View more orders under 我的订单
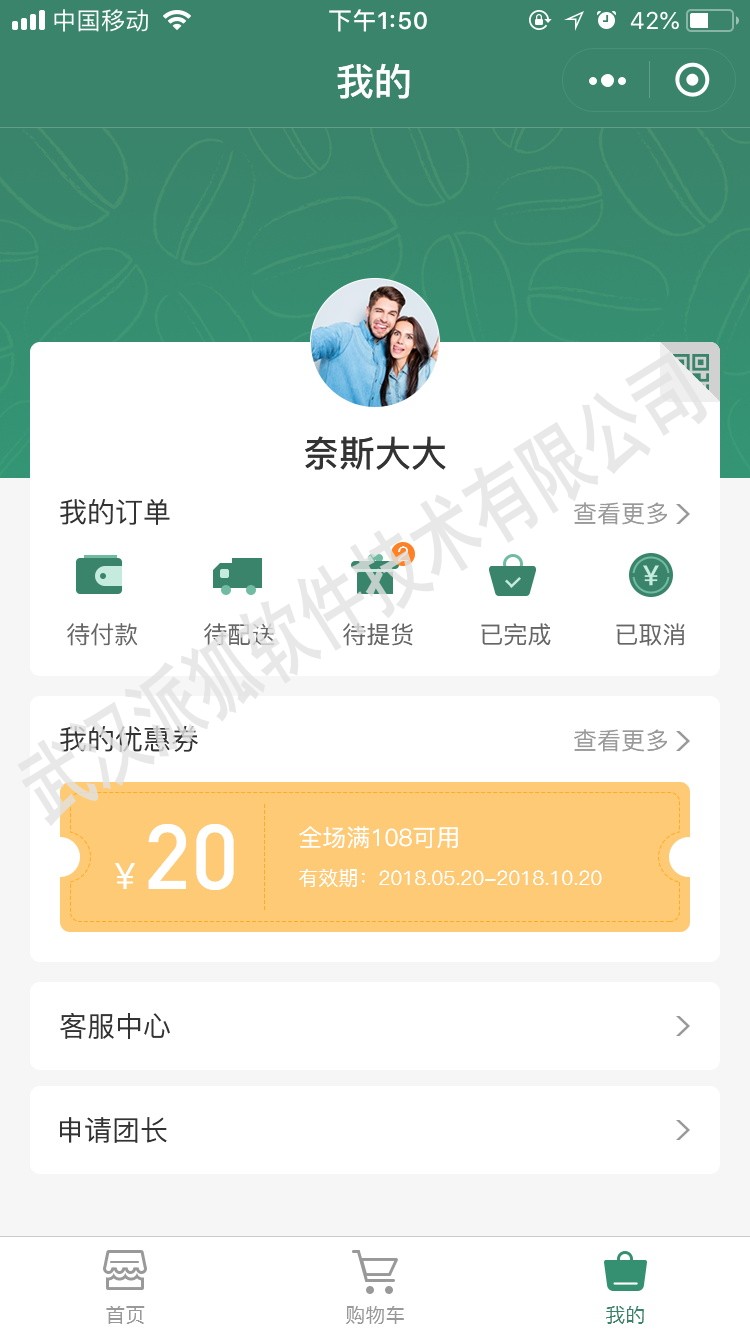The image size is (750, 1334). (632, 514)
